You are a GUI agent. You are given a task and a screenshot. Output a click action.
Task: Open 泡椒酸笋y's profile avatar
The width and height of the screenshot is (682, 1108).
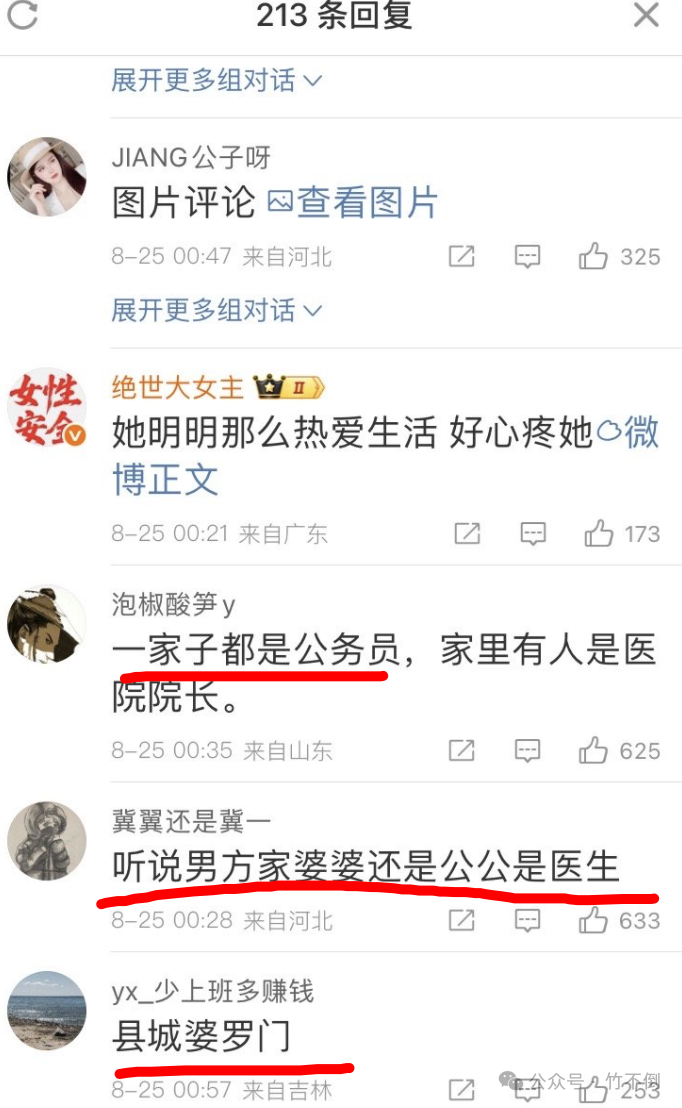tap(46, 624)
